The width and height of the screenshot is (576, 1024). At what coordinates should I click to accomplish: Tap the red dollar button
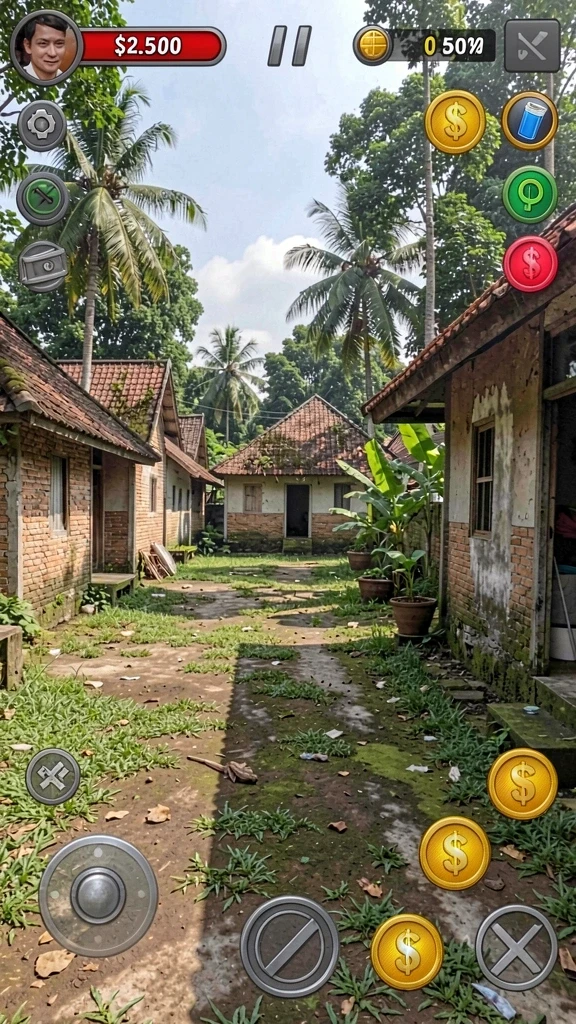click(x=530, y=264)
